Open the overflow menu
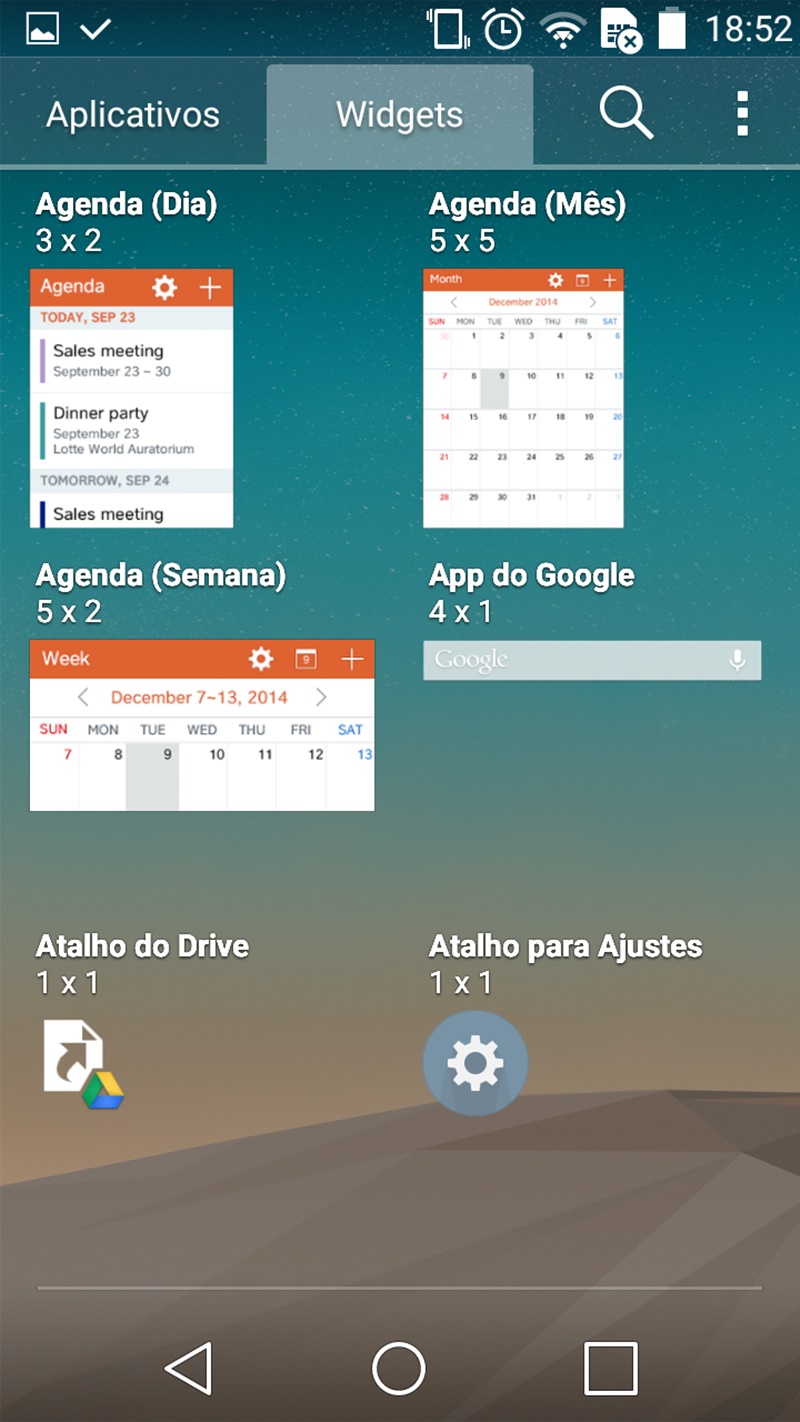Screen dimensions: 800x1422 pyautogui.click(x=742, y=113)
